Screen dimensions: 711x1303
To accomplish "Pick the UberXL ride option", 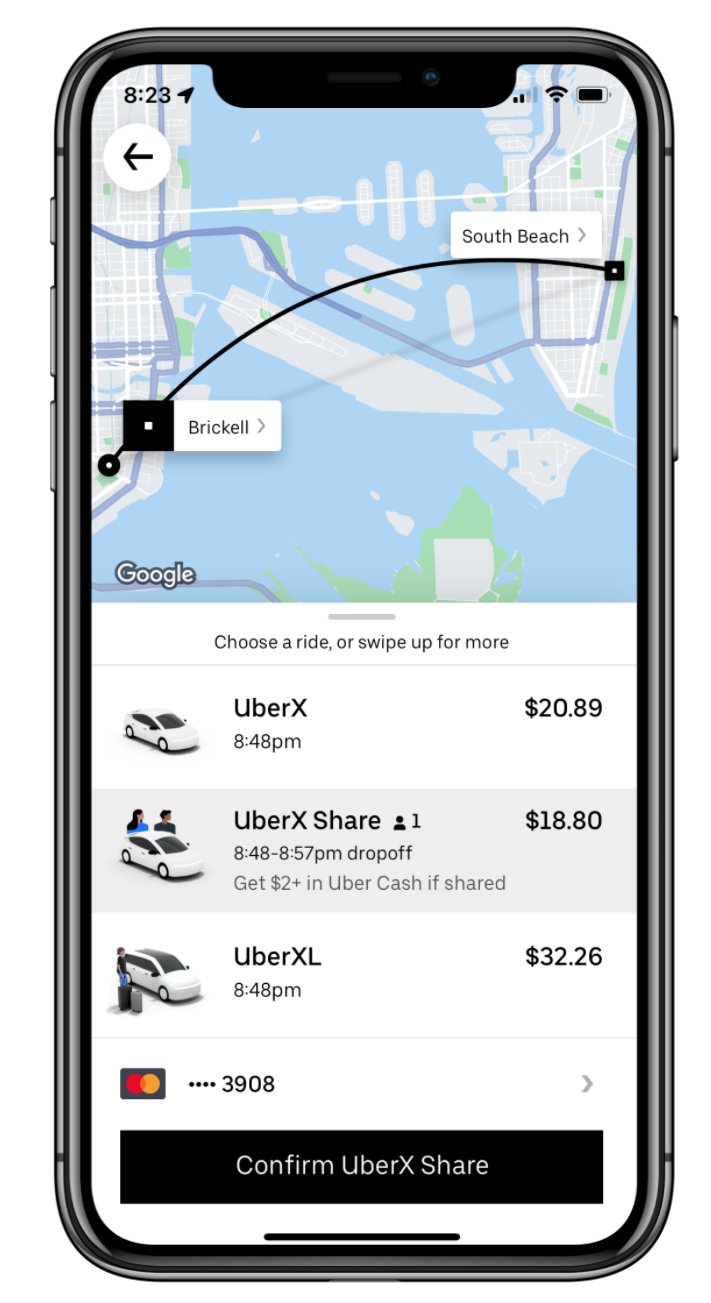I will (x=363, y=973).
